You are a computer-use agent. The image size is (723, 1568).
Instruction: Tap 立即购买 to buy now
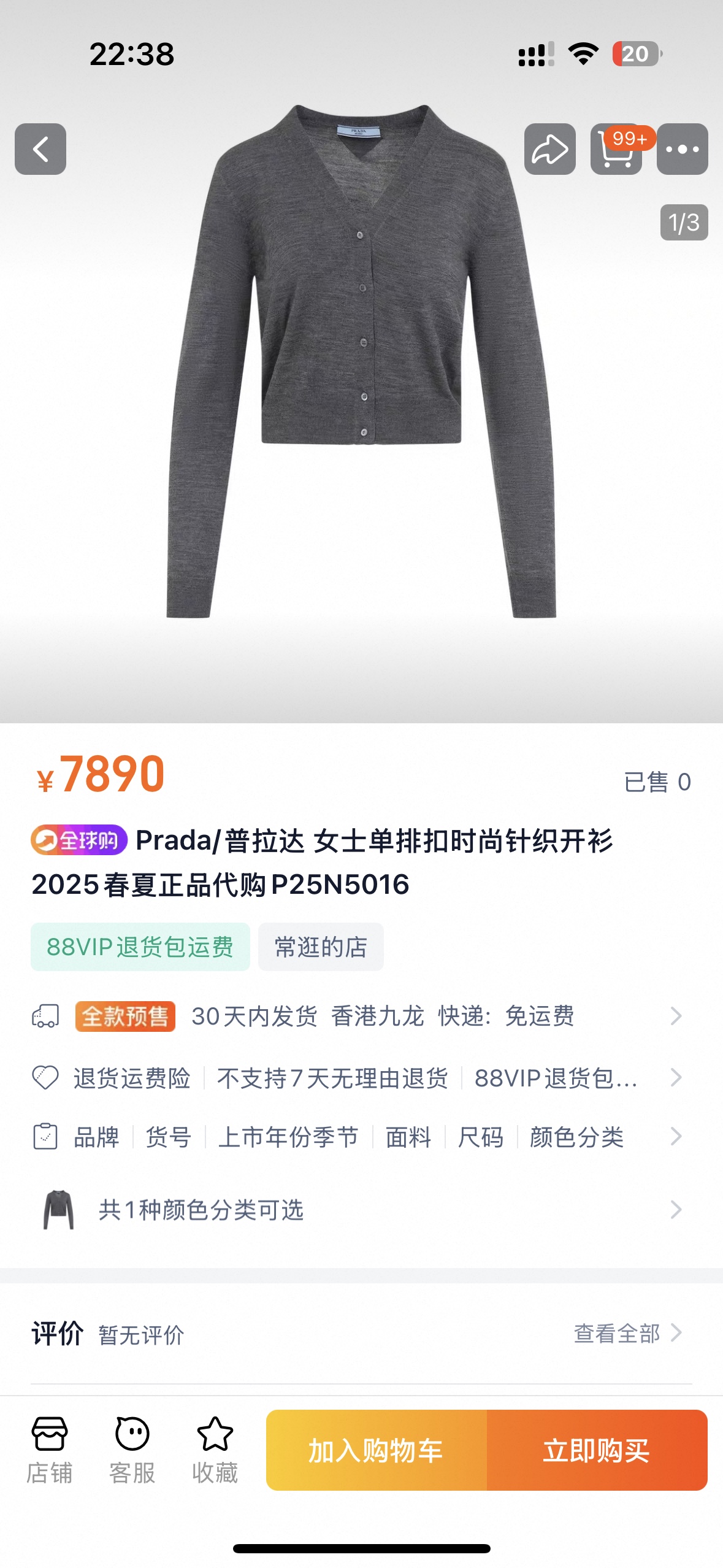coord(597,1450)
